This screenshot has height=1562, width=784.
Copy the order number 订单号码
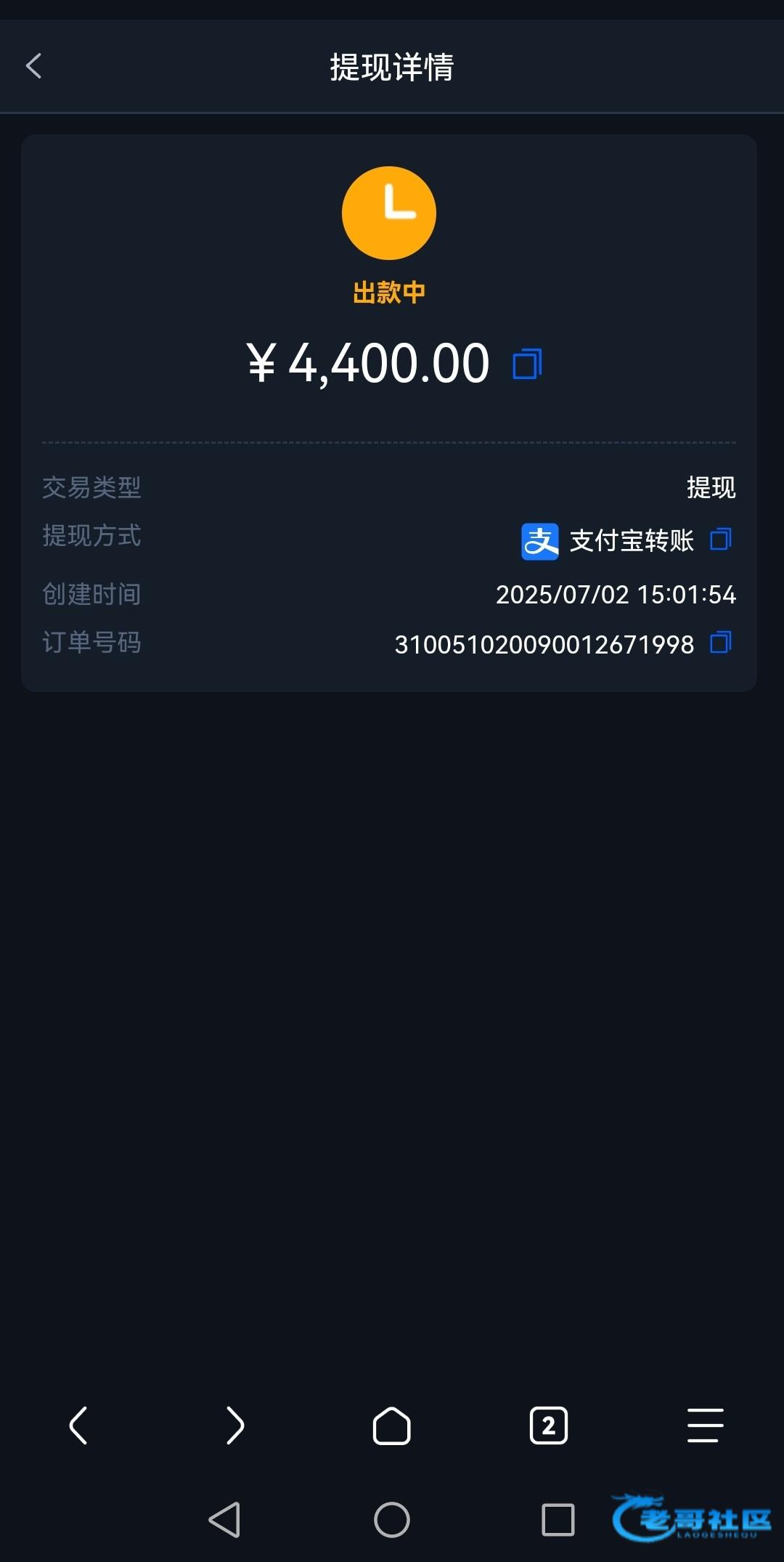click(x=720, y=643)
